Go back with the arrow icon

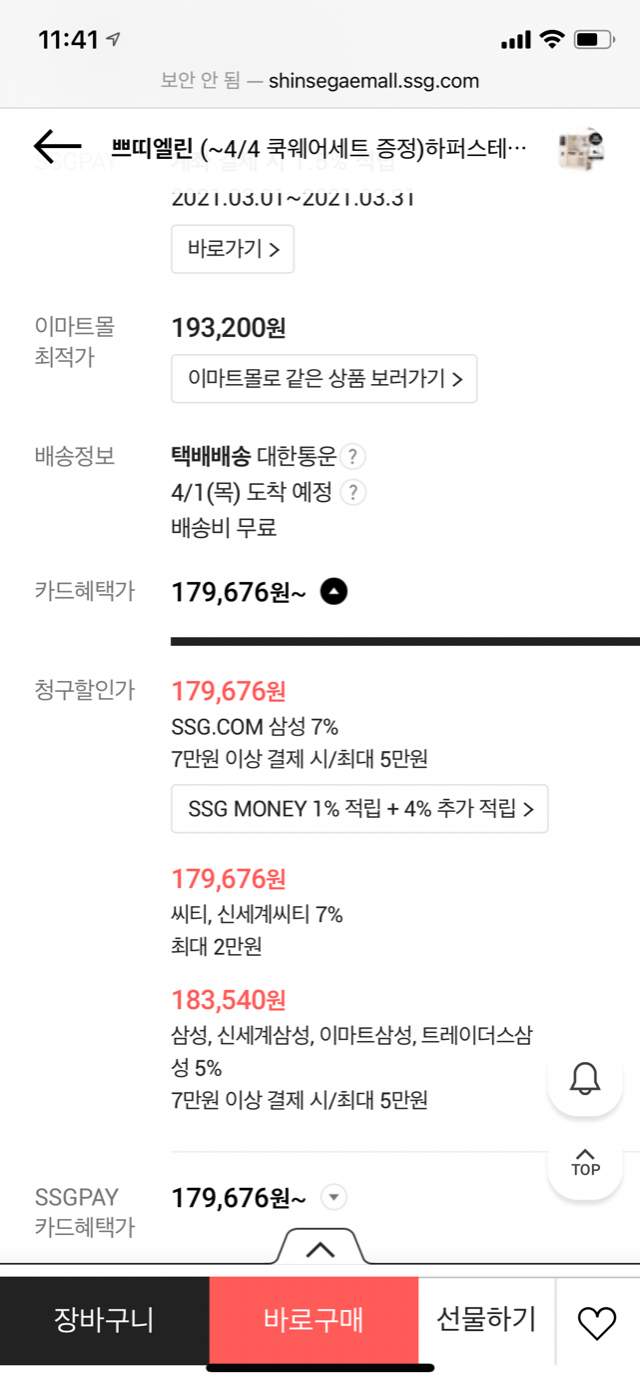point(57,148)
